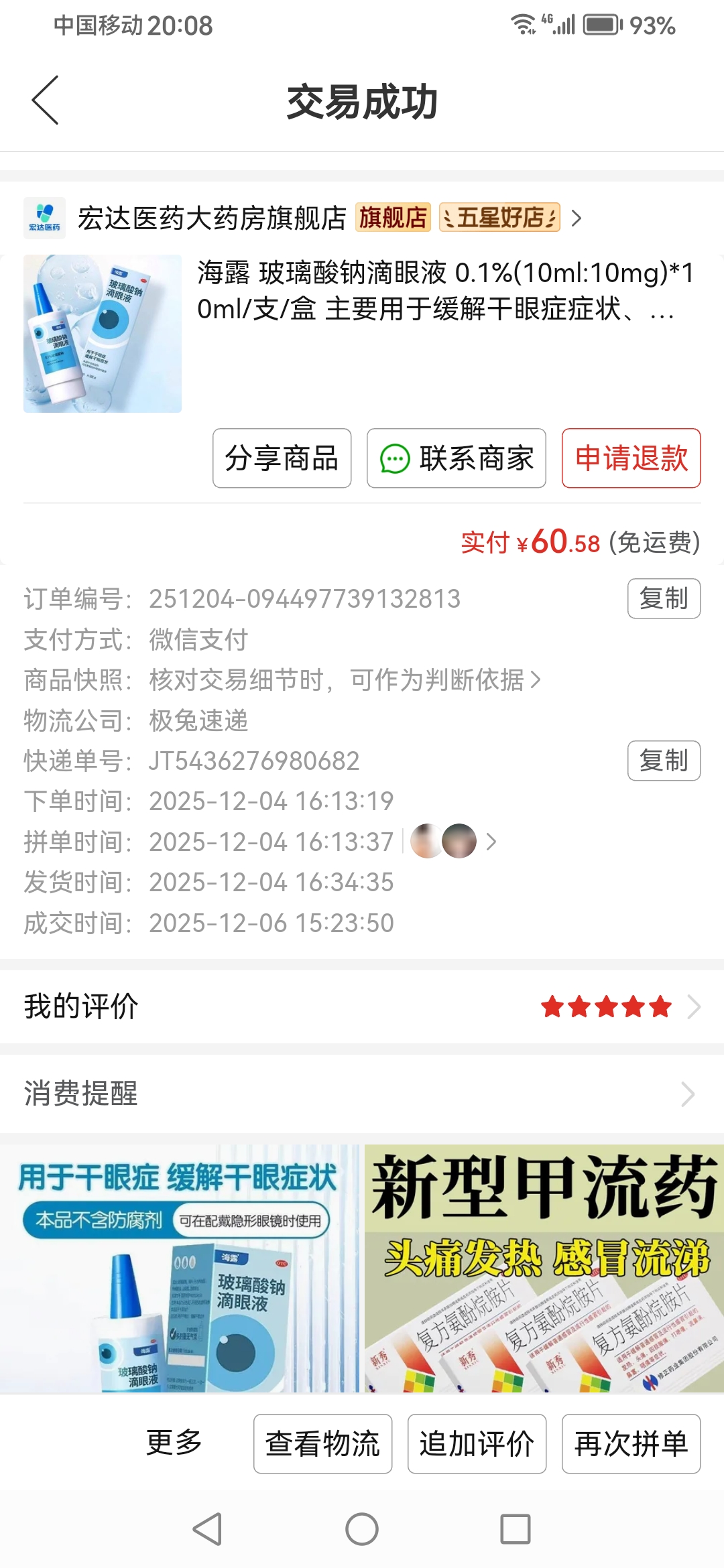Screen dimensions: 724x1568
Task: Contact the seller via 联系商家
Action: (457, 458)
